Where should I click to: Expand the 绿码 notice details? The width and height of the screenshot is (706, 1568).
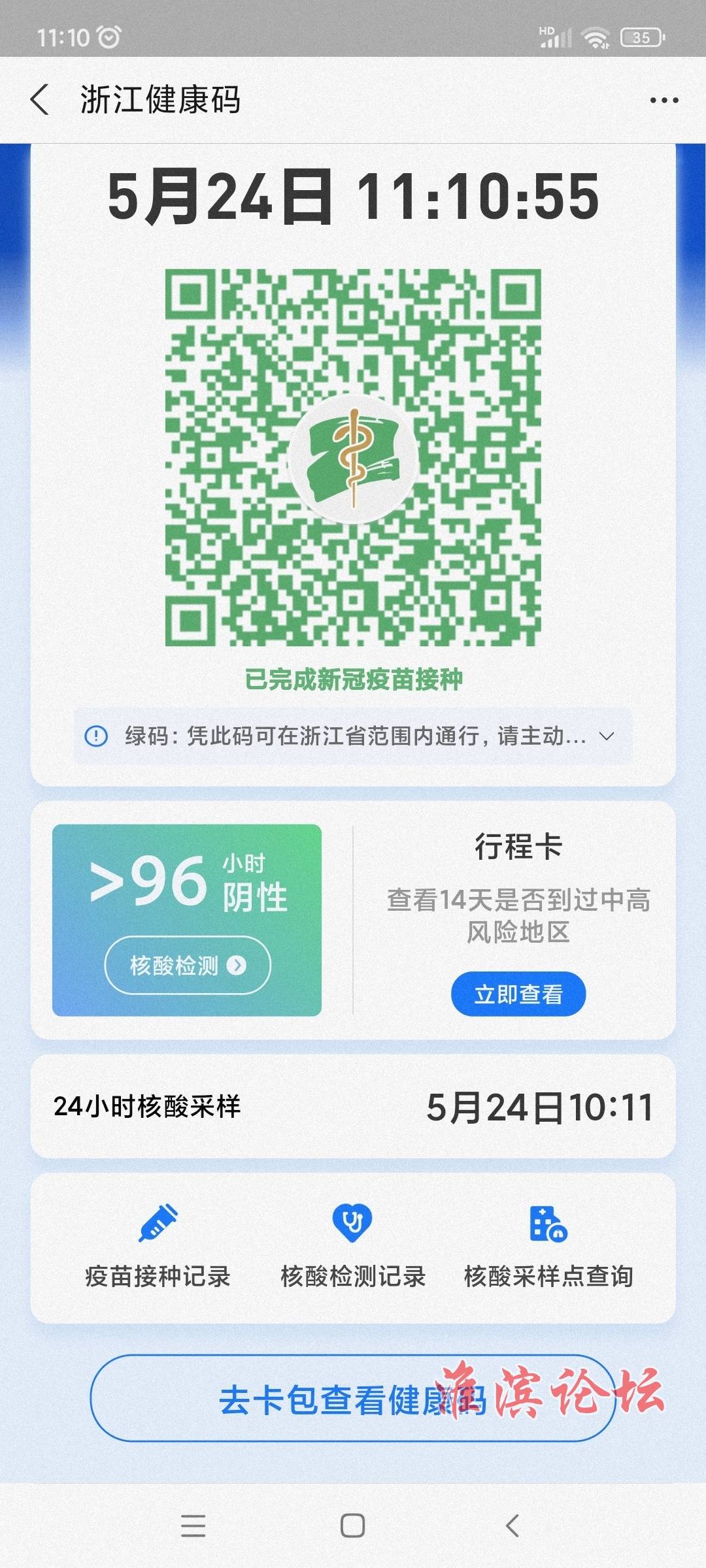tap(607, 736)
